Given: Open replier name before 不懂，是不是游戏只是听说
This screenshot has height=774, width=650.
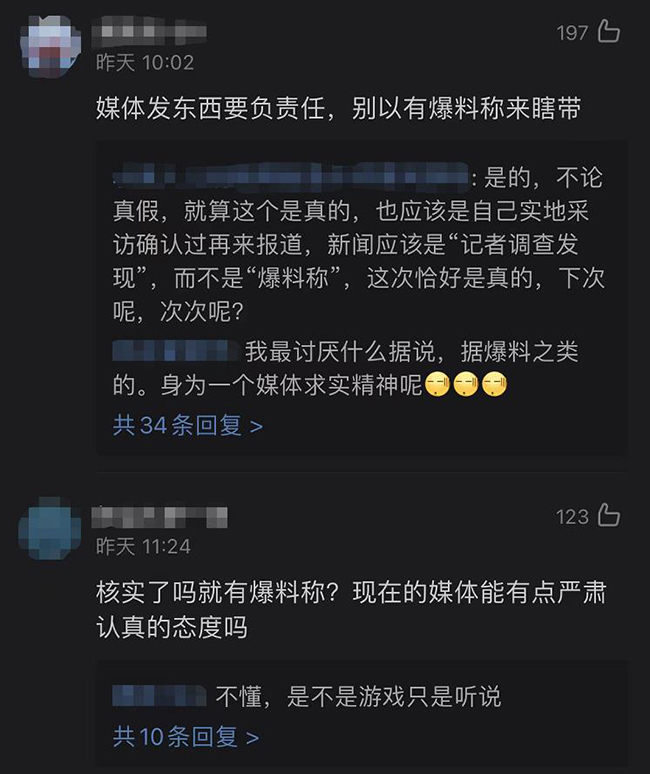Looking at the screenshot, I should tap(160, 695).
